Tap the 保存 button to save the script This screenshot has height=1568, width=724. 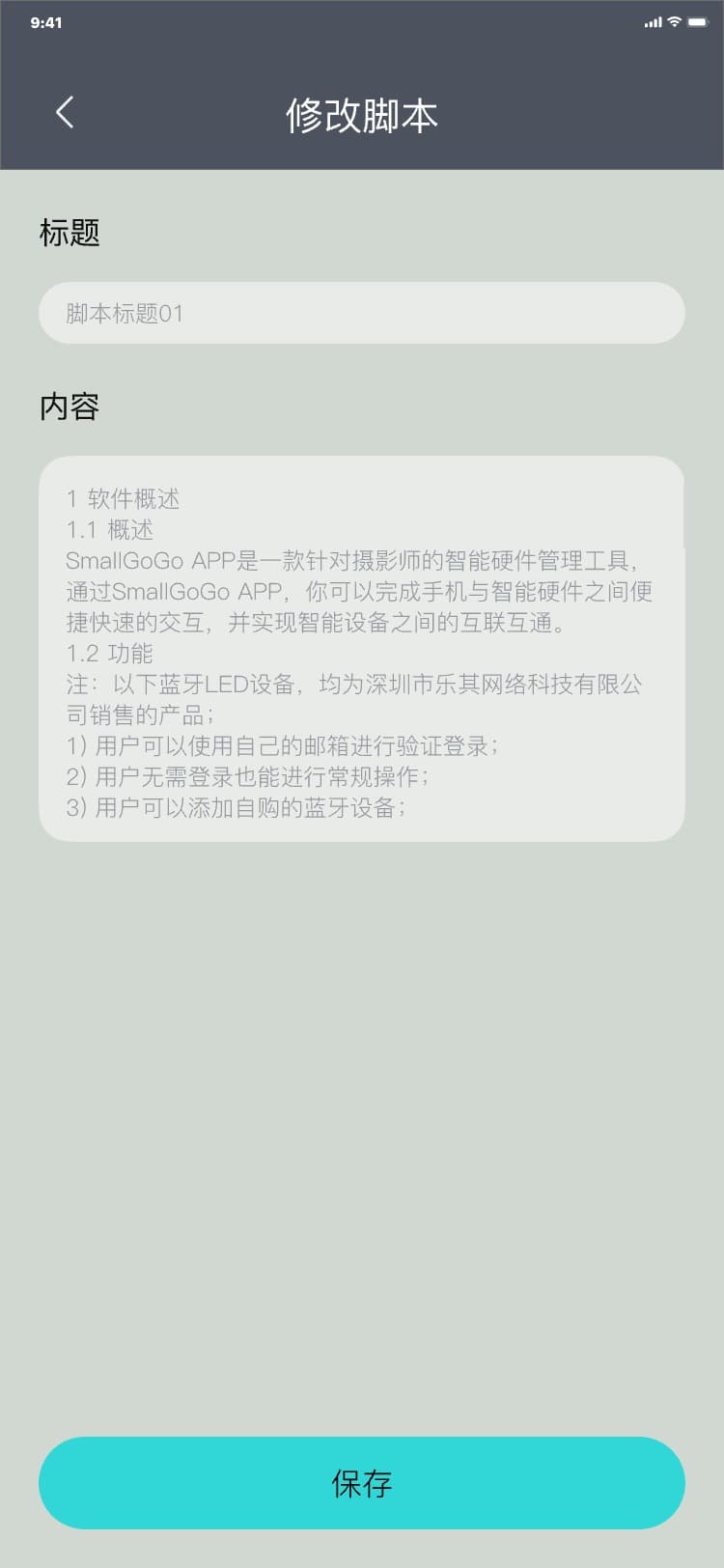[361, 1482]
